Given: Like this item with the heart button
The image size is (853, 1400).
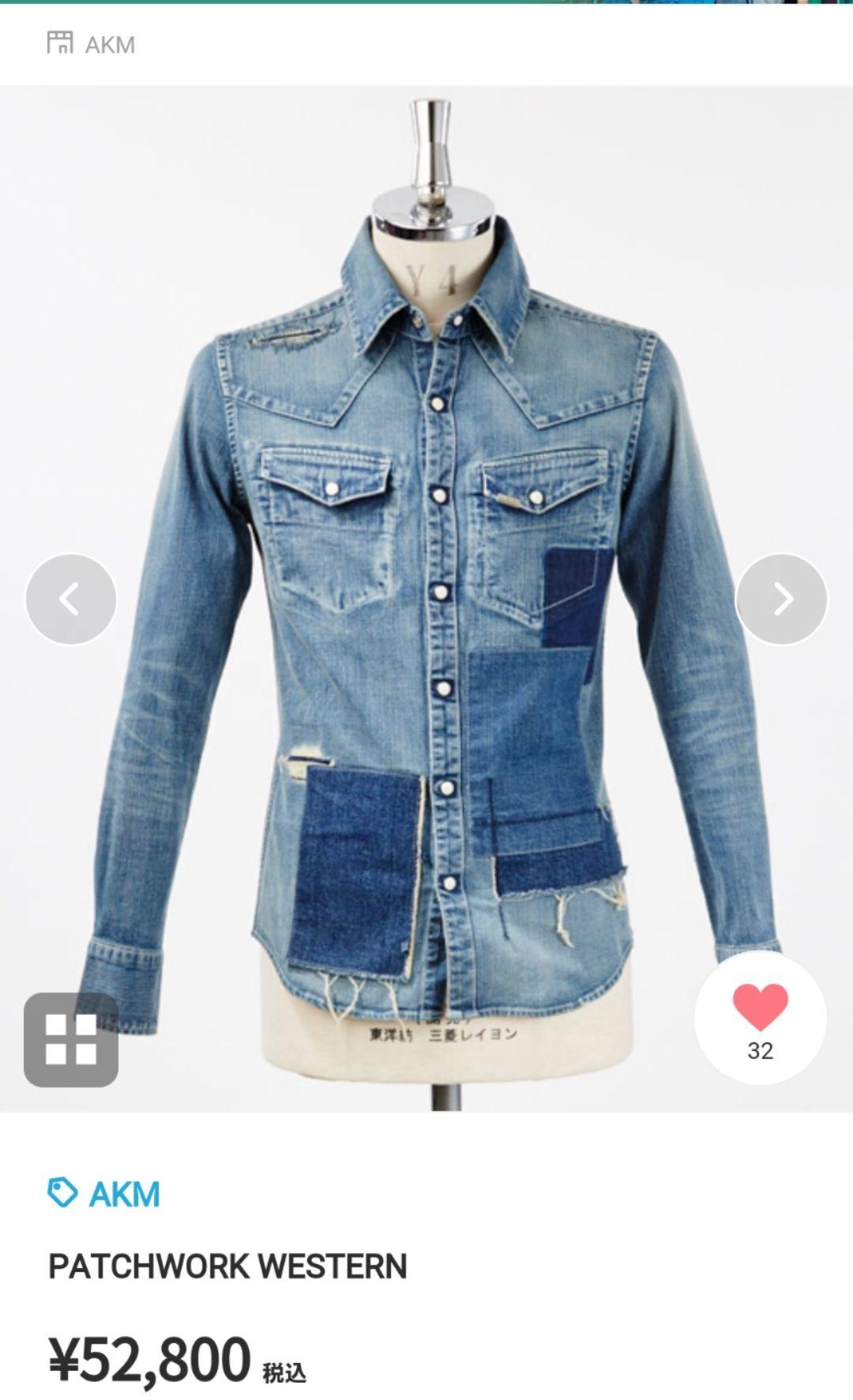Looking at the screenshot, I should click(x=760, y=1017).
